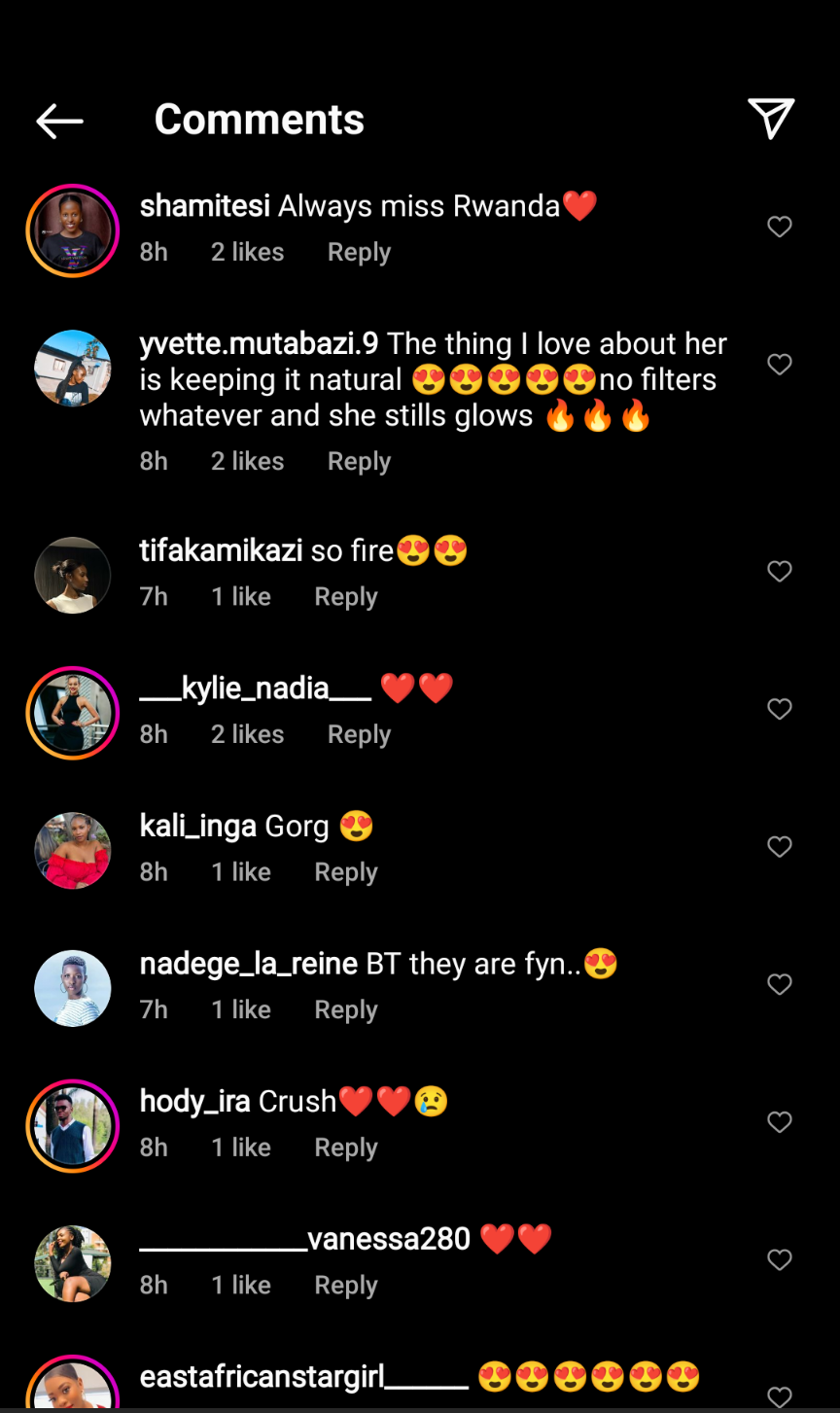Screen dimensions: 840x1413
Task: Reply to yvette.mutabazi.9's comment
Action: [359, 461]
